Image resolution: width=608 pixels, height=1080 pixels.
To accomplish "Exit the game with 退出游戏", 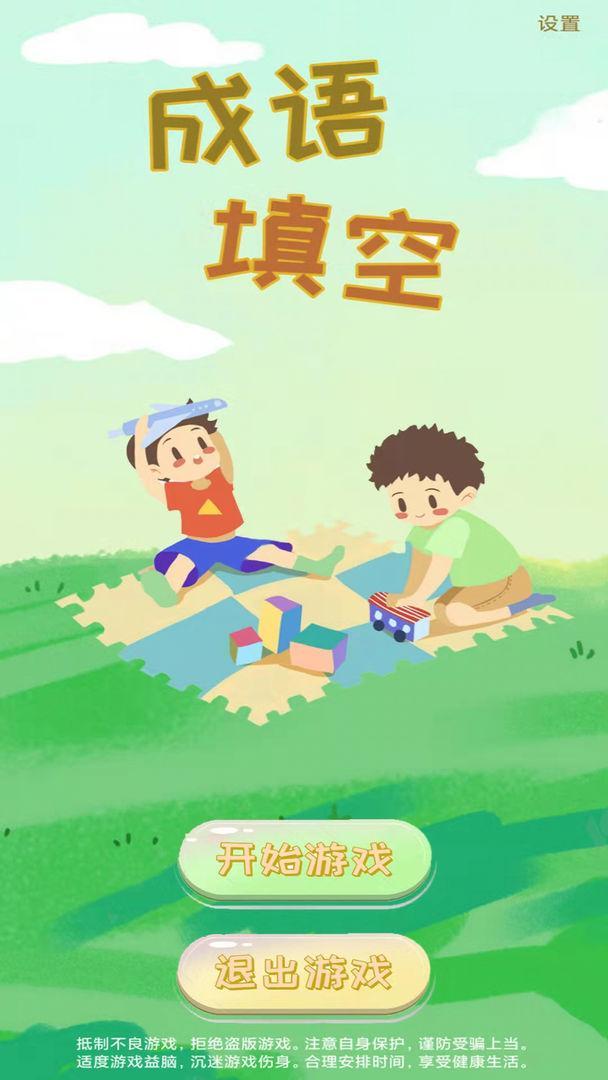I will click(x=304, y=972).
